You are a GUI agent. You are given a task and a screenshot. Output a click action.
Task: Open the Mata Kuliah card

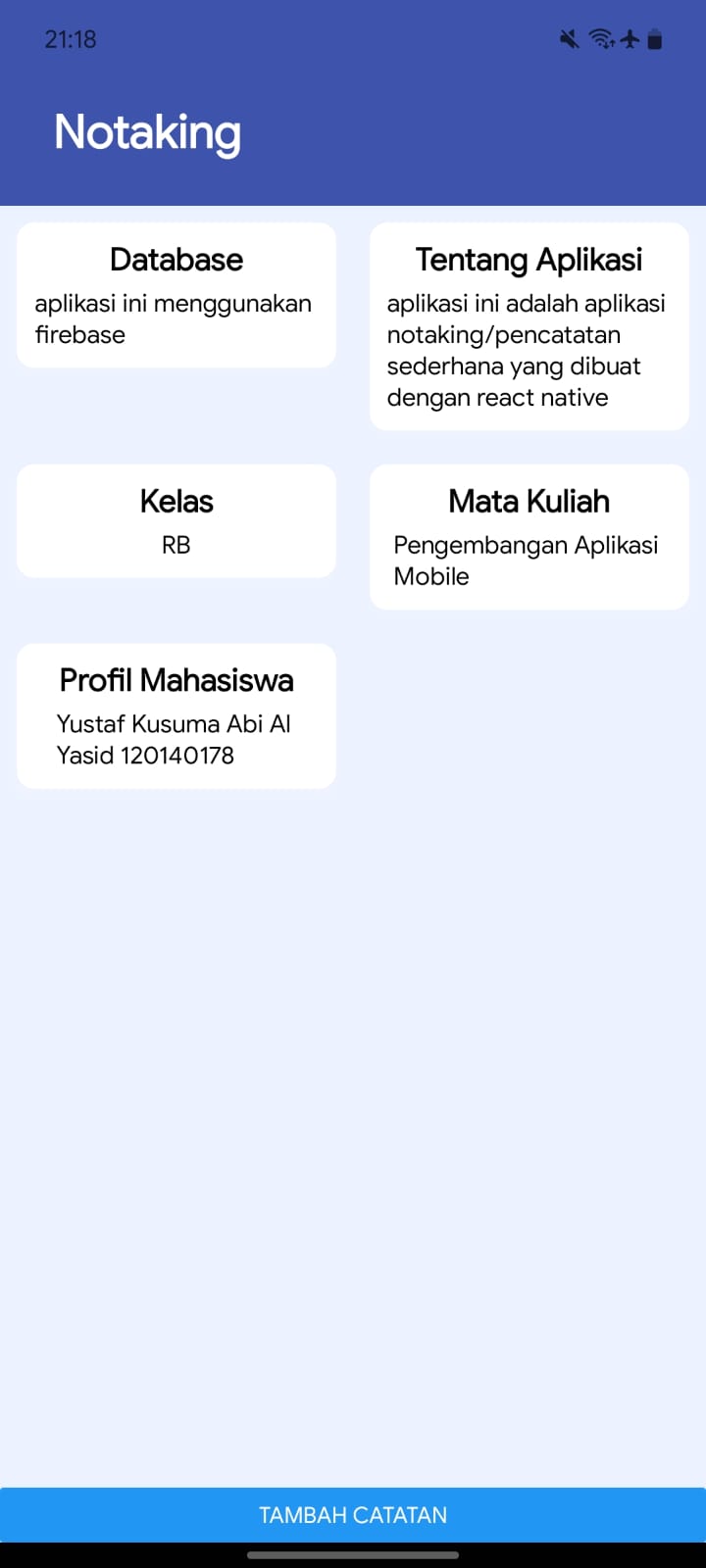pyautogui.click(x=529, y=537)
